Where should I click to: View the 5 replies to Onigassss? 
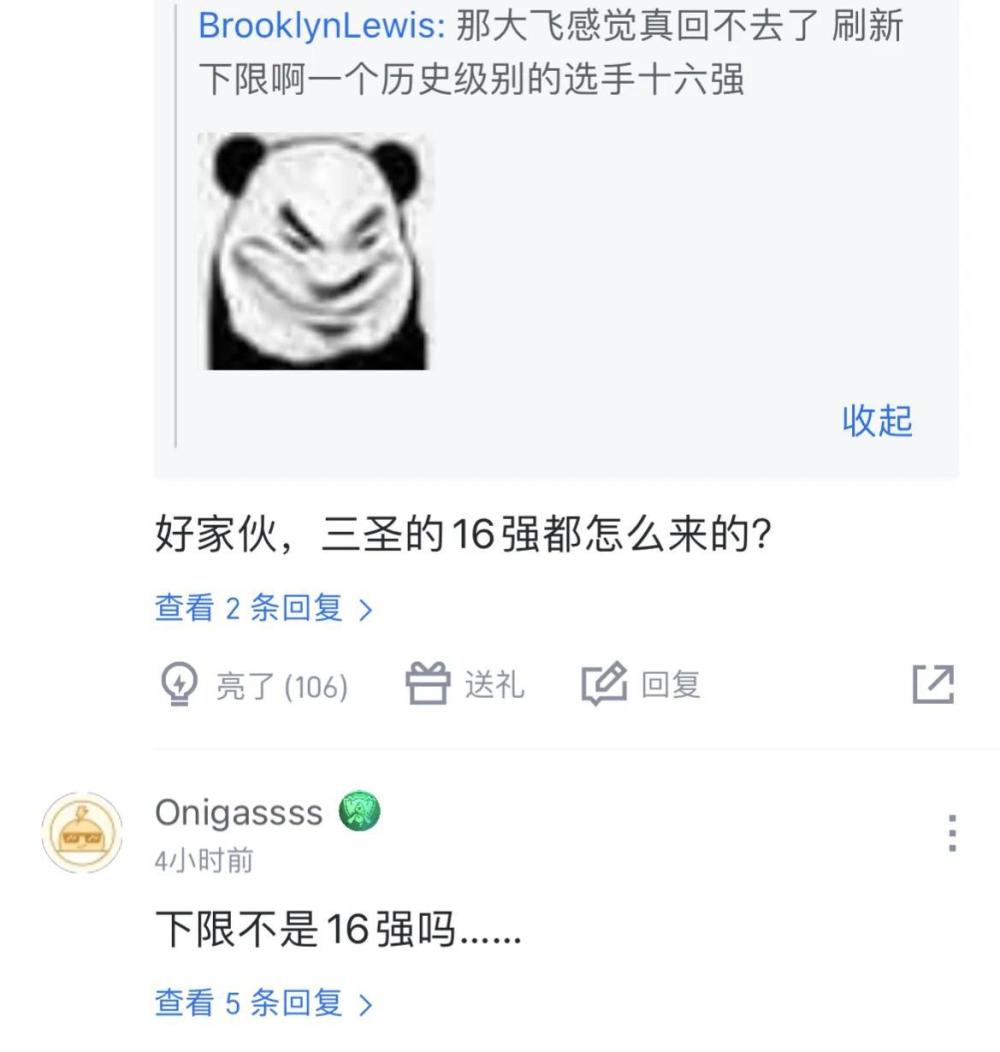pos(263,1003)
